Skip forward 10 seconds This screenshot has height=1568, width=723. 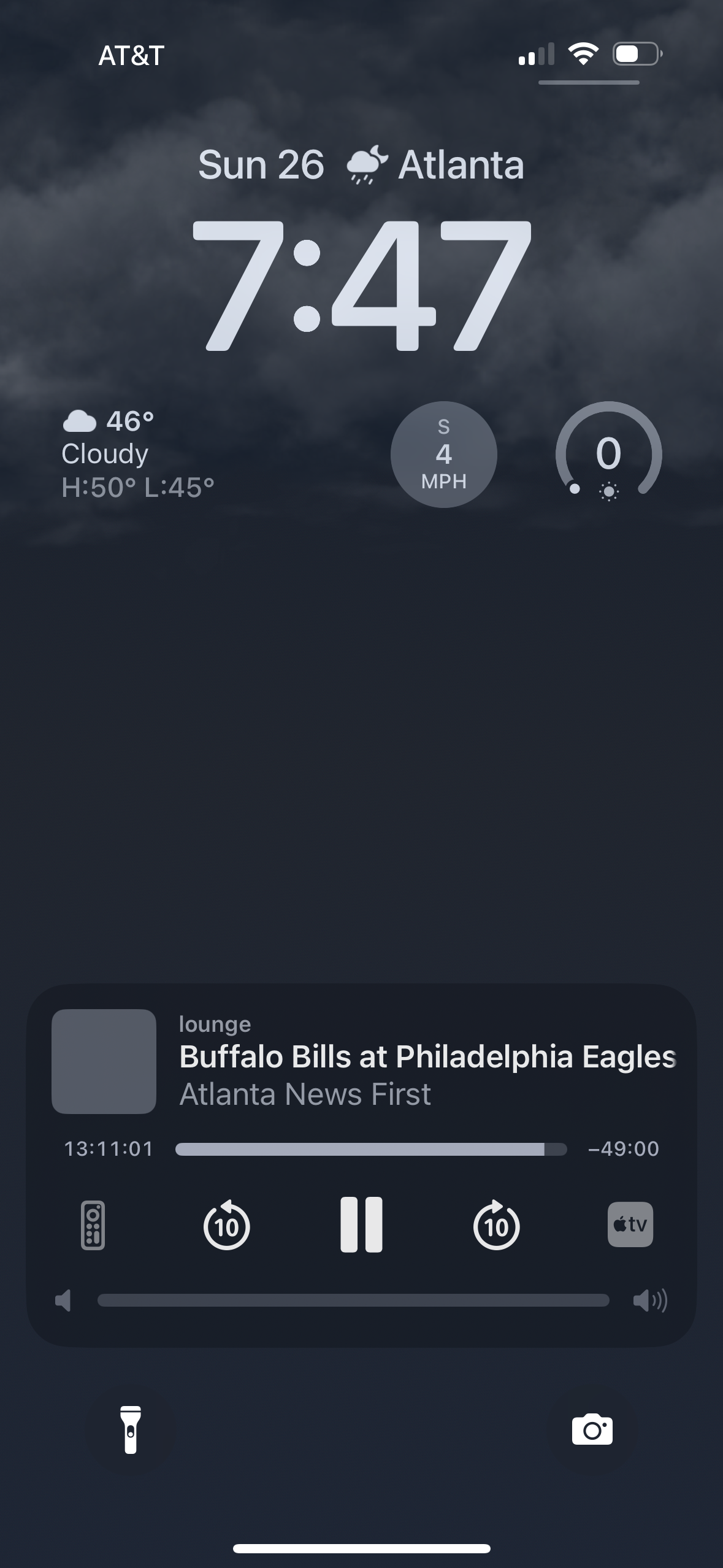(x=496, y=1225)
